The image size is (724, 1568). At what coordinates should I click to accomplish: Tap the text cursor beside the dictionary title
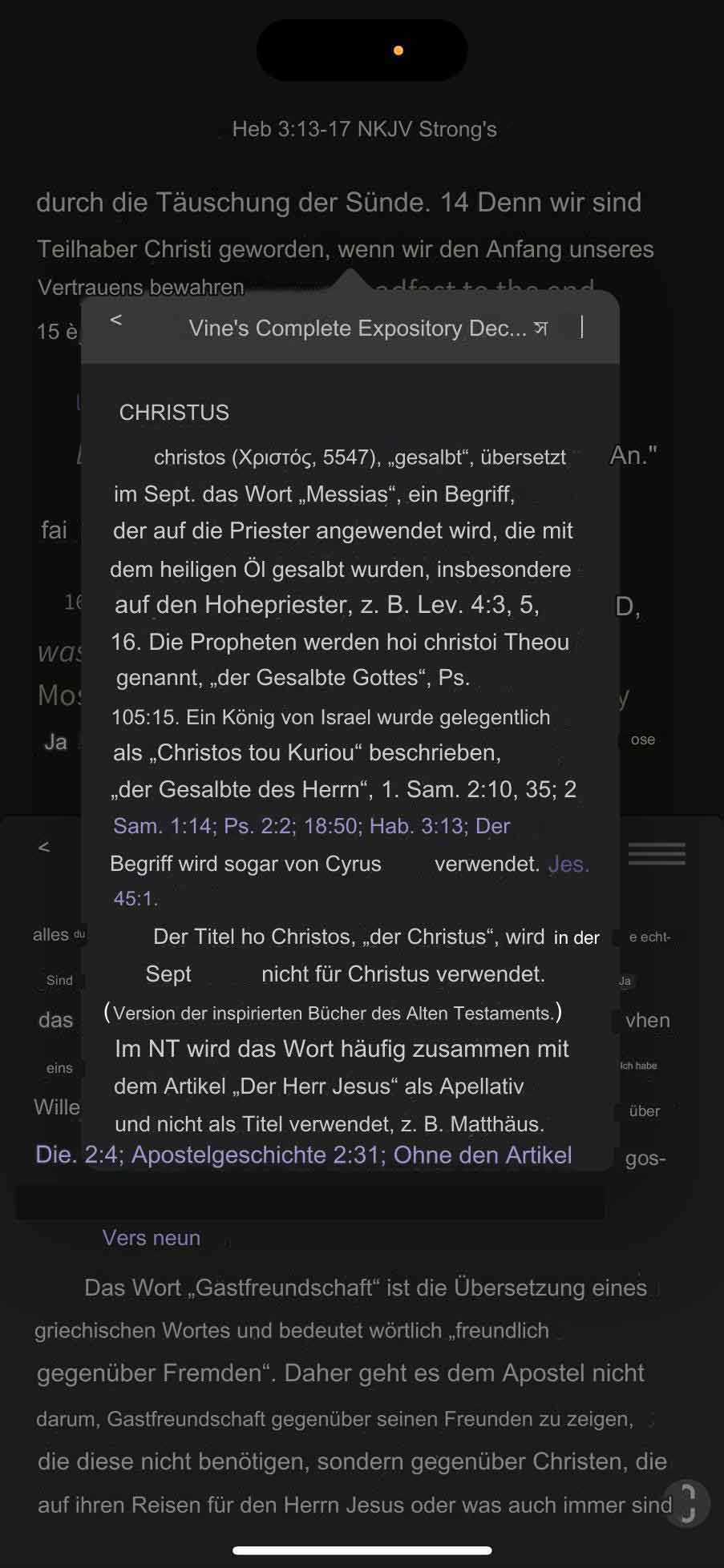coord(582,327)
